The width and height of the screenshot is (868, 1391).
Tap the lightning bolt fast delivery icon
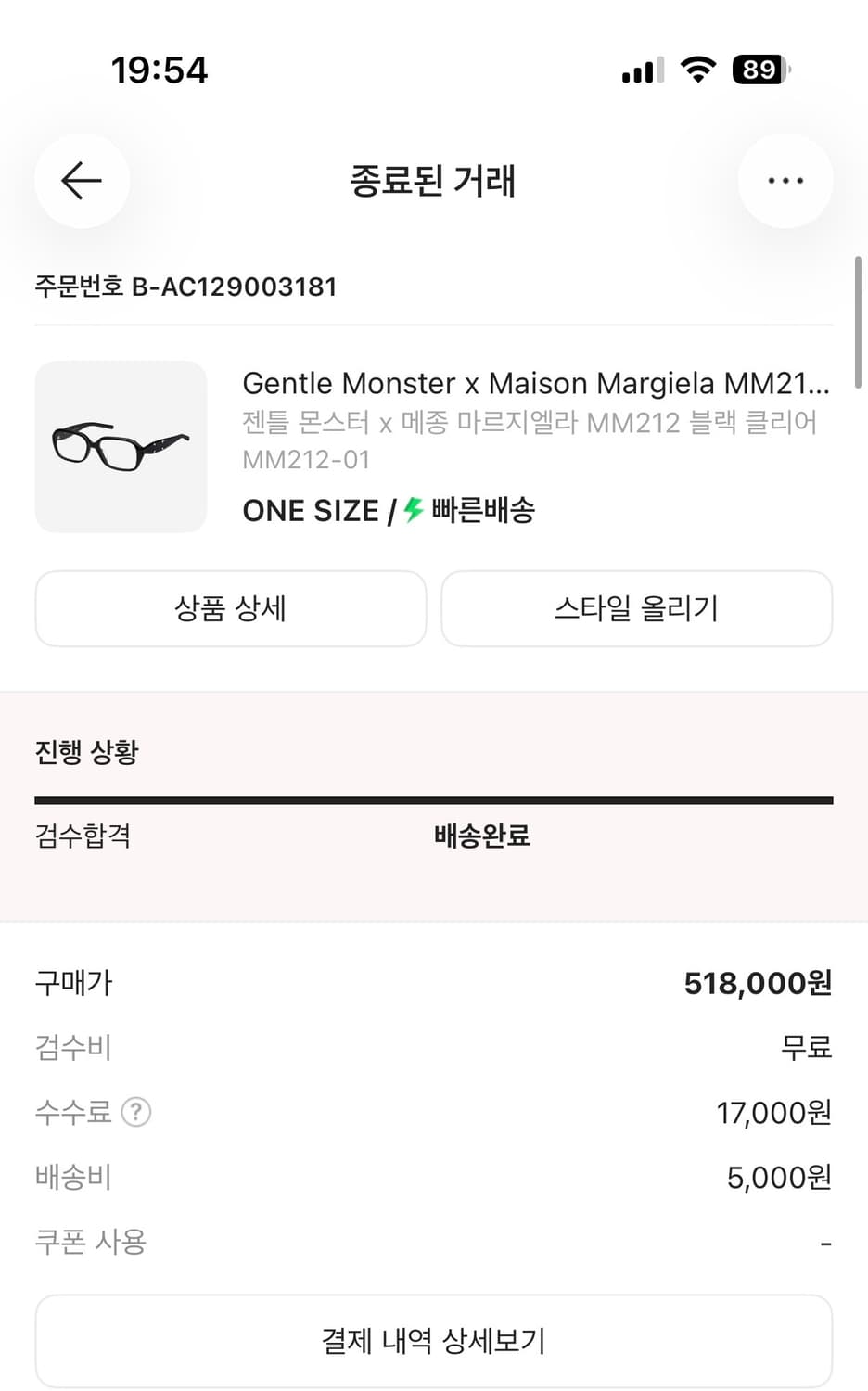(x=411, y=509)
